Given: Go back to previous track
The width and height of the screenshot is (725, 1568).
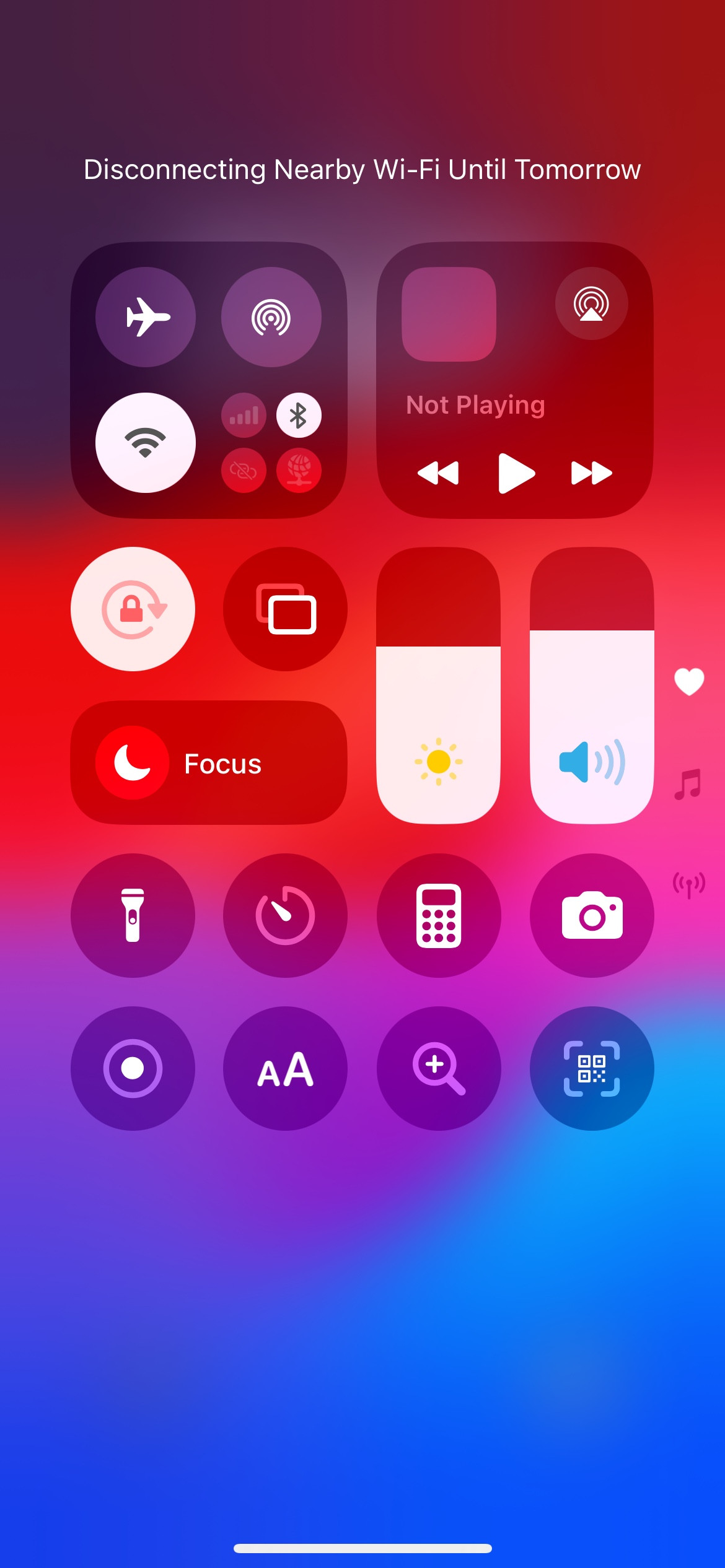Looking at the screenshot, I should [x=438, y=473].
